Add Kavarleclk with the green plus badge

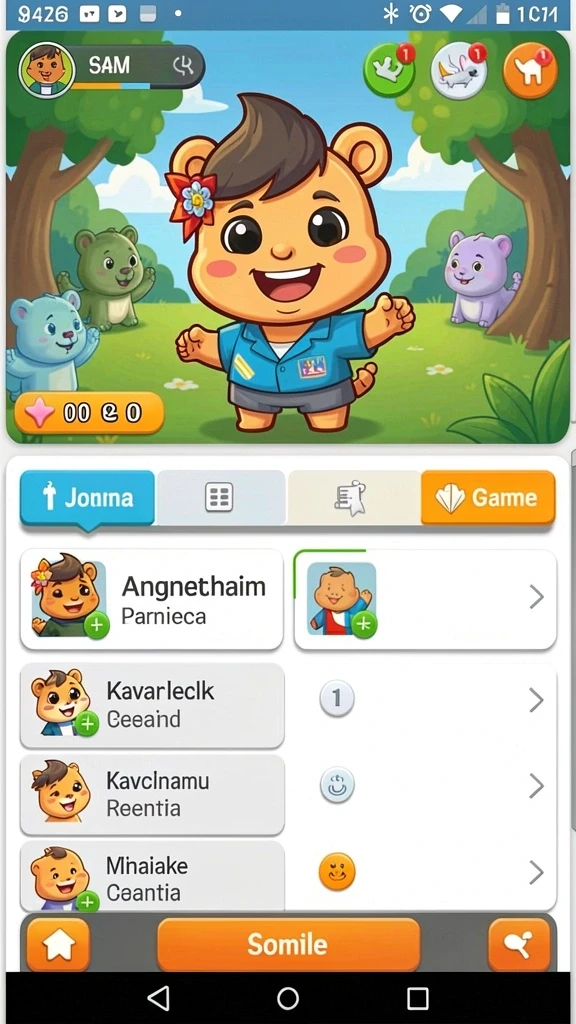[x=87, y=723]
